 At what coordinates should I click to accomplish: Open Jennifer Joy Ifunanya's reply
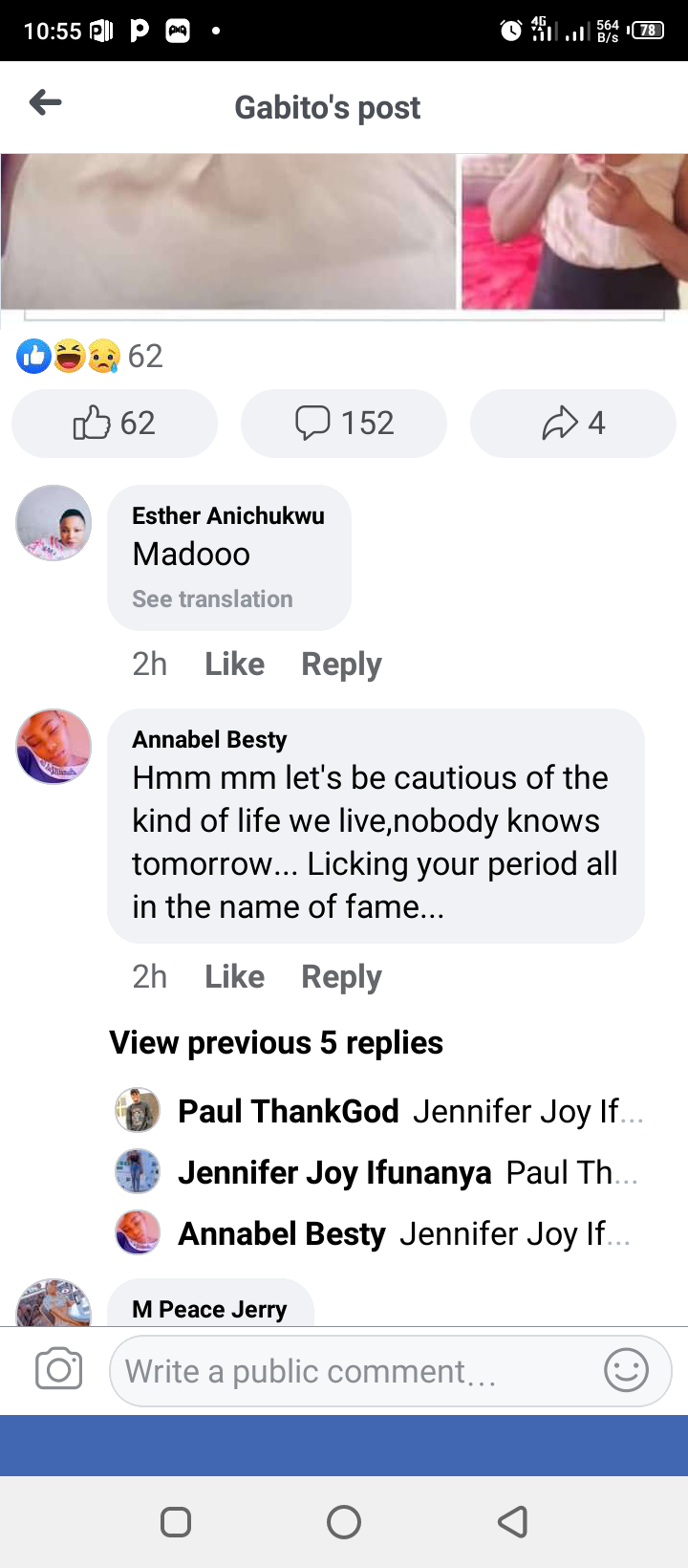(376, 1172)
